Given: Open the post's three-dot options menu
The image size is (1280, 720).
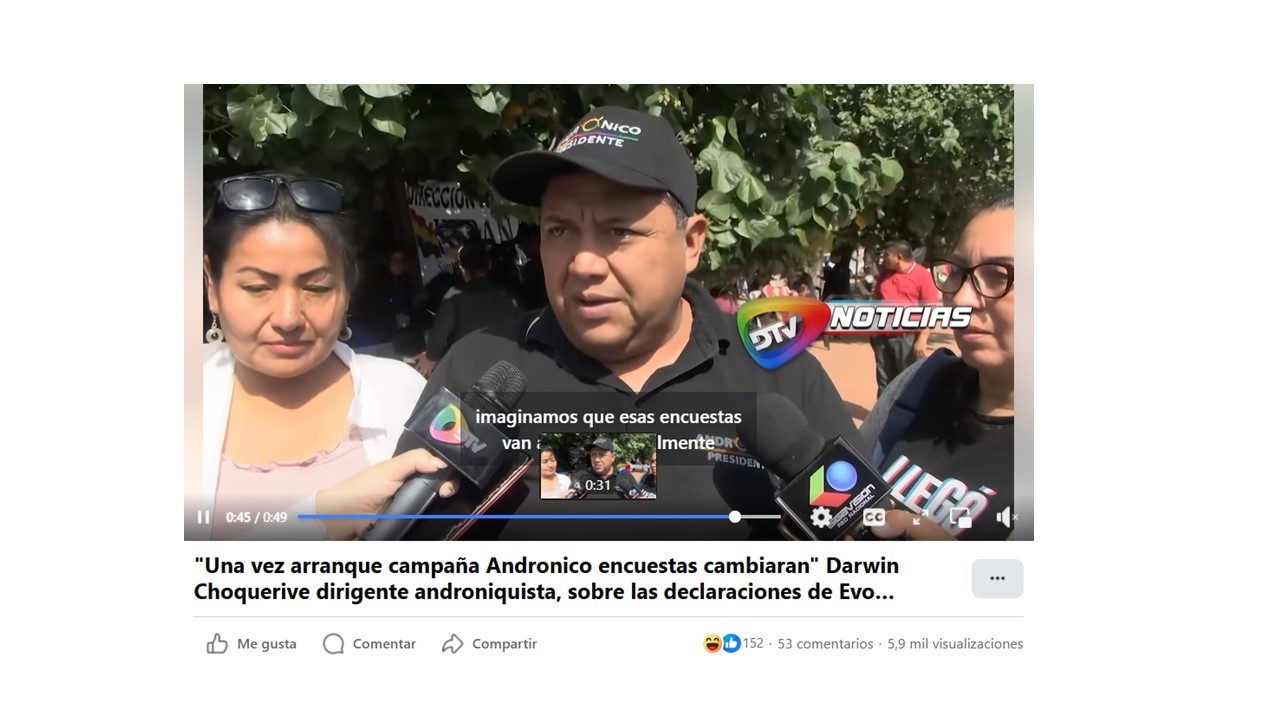Looking at the screenshot, I should tap(997, 578).
